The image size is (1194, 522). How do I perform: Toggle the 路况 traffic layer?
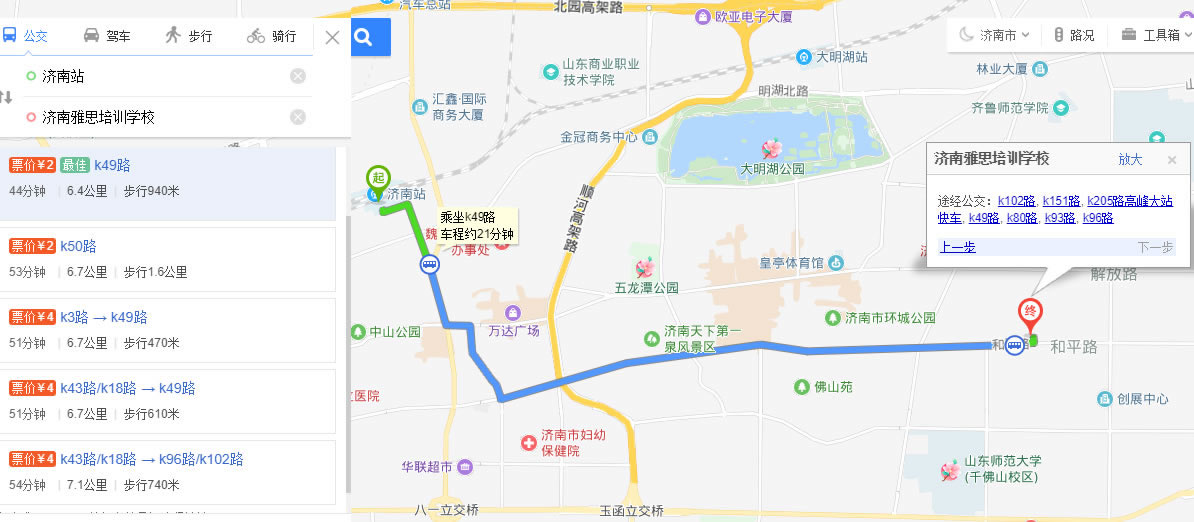1075,35
